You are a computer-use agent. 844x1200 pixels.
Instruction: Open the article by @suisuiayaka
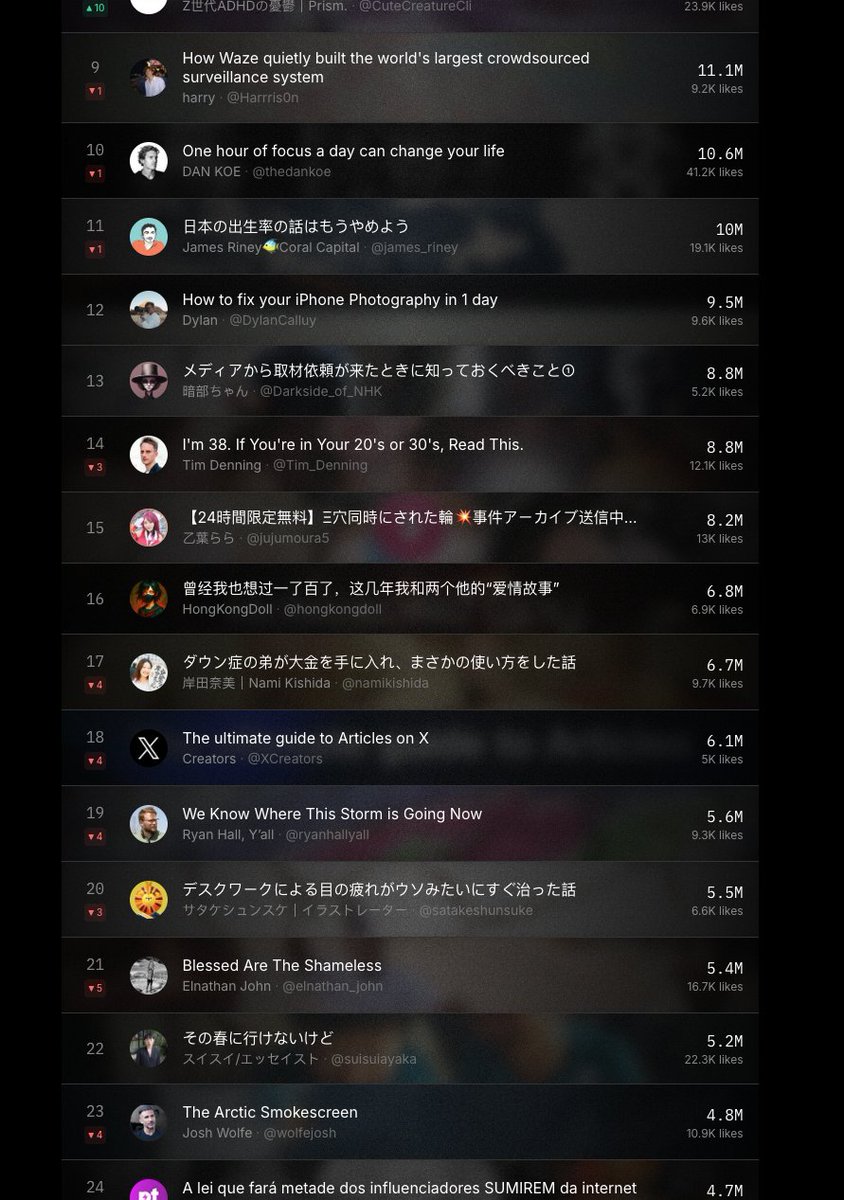coord(258,1038)
